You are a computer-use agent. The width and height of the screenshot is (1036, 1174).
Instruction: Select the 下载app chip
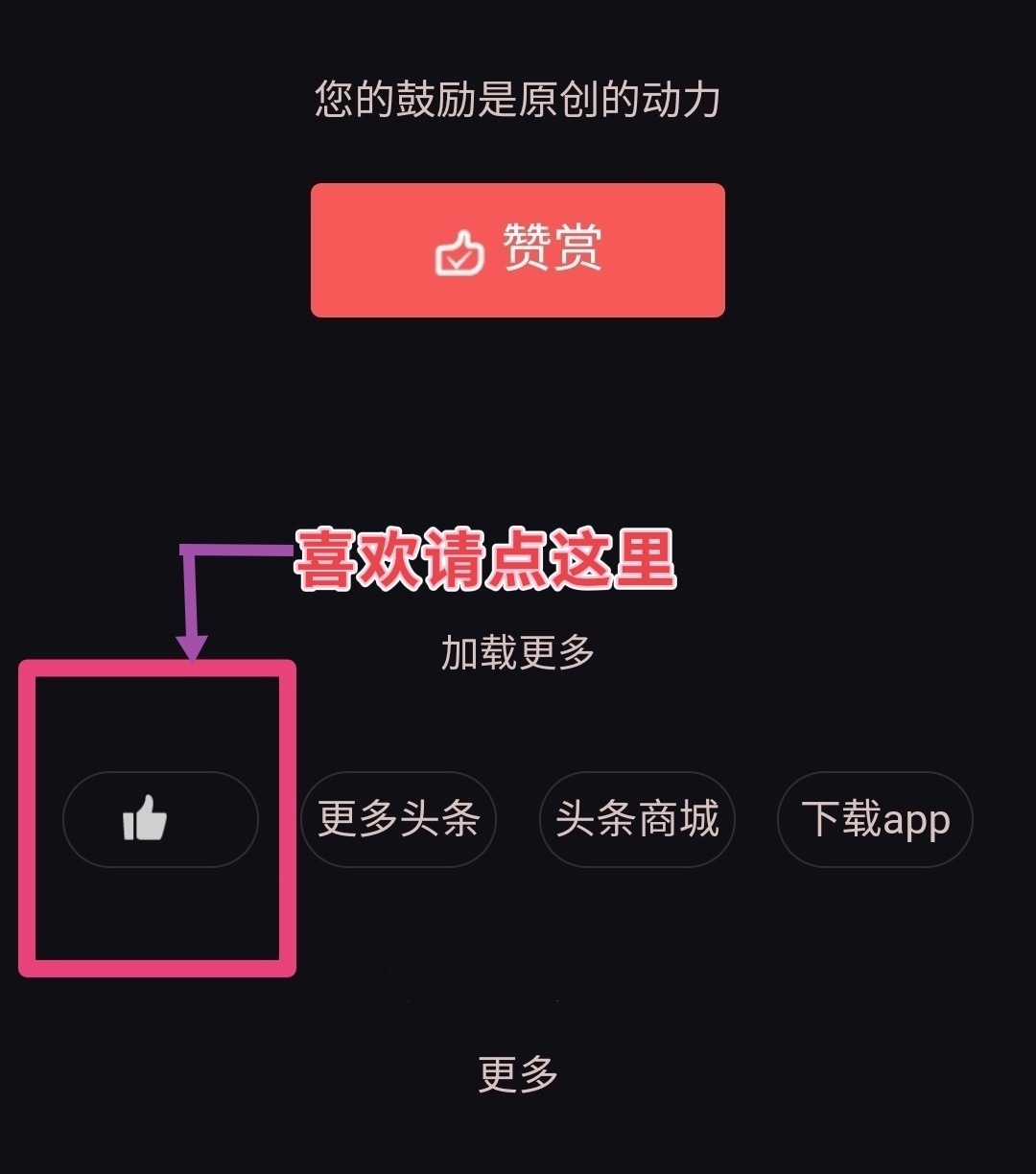click(x=875, y=820)
